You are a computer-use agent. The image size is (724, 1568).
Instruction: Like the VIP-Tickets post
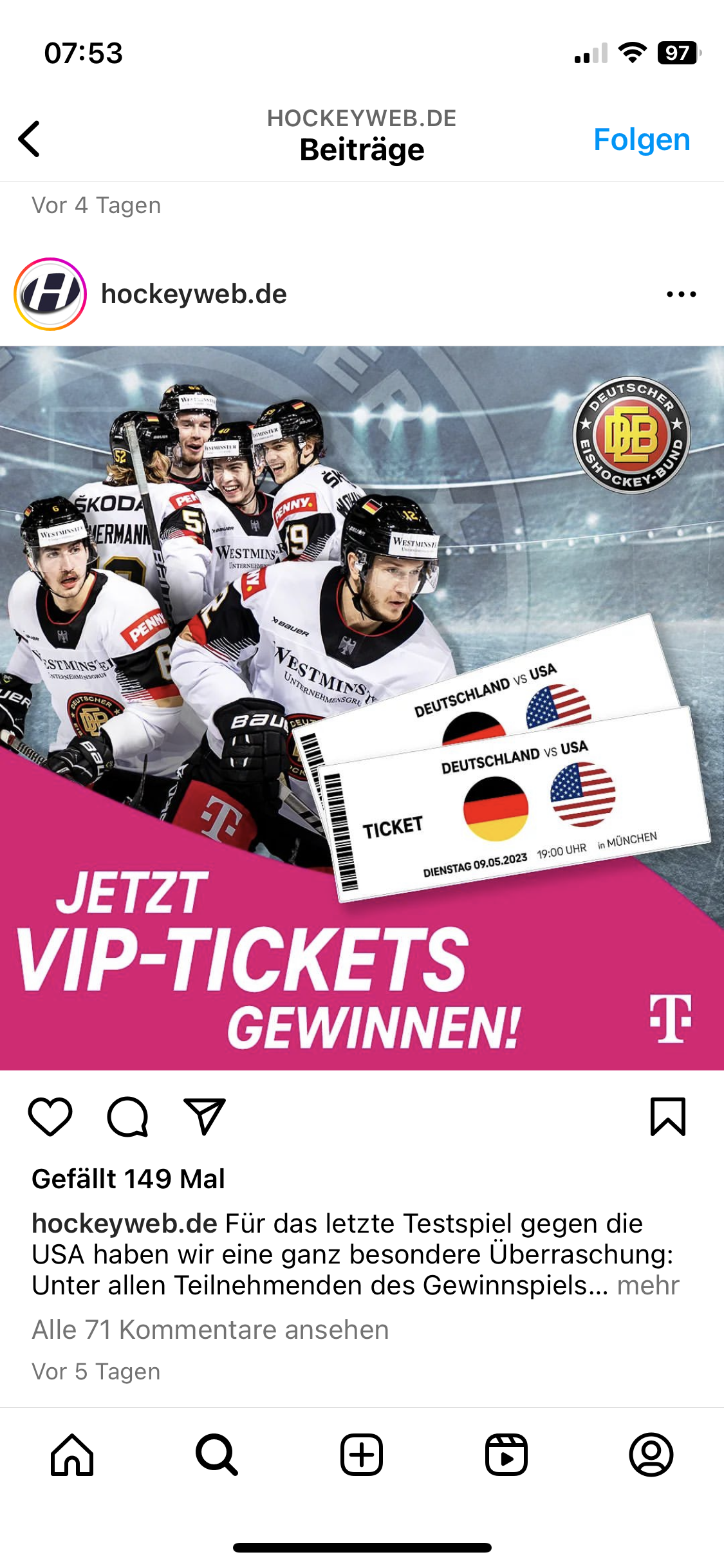(x=50, y=1116)
